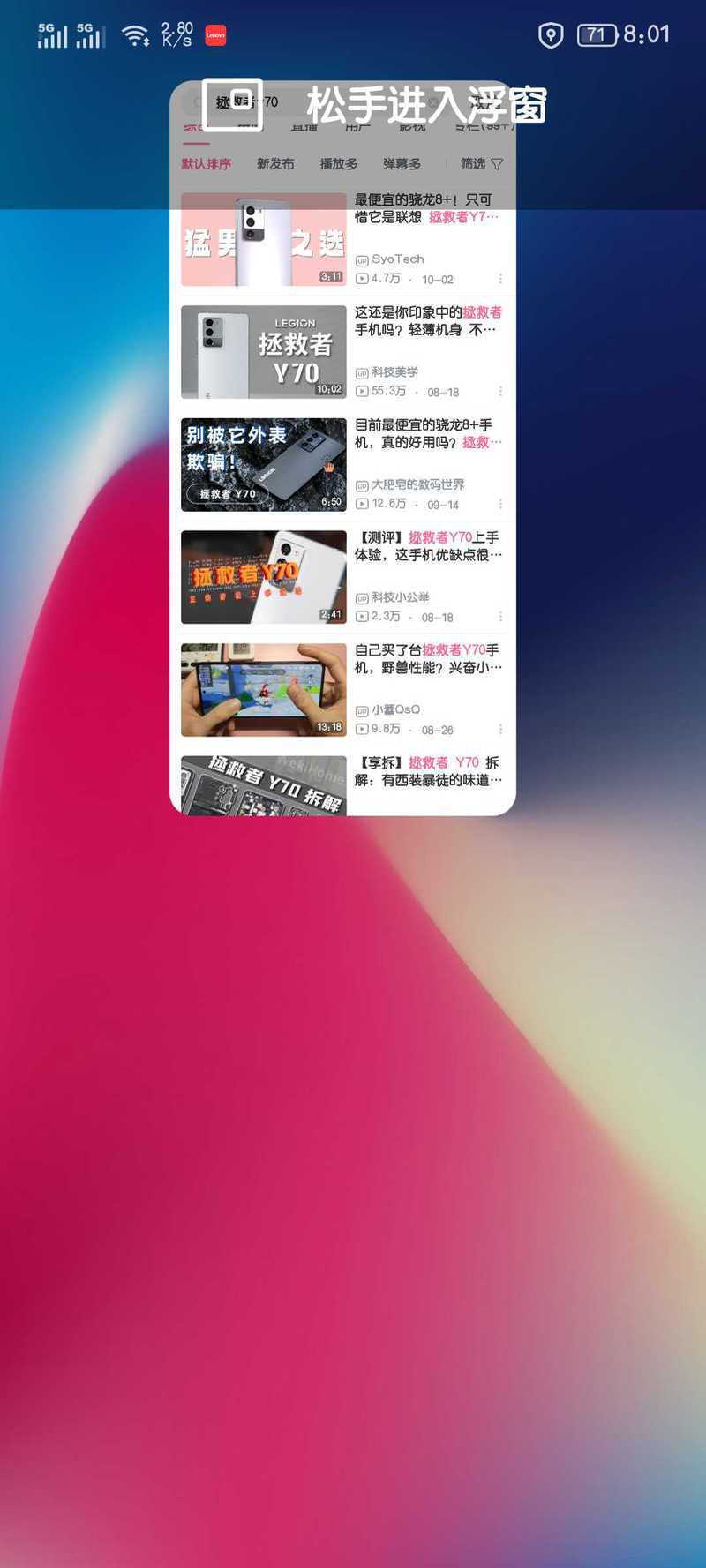Viewport: 706px width, 1568px height.
Task: Open more options for the 小蠢QsQ video
Action: coord(500,730)
